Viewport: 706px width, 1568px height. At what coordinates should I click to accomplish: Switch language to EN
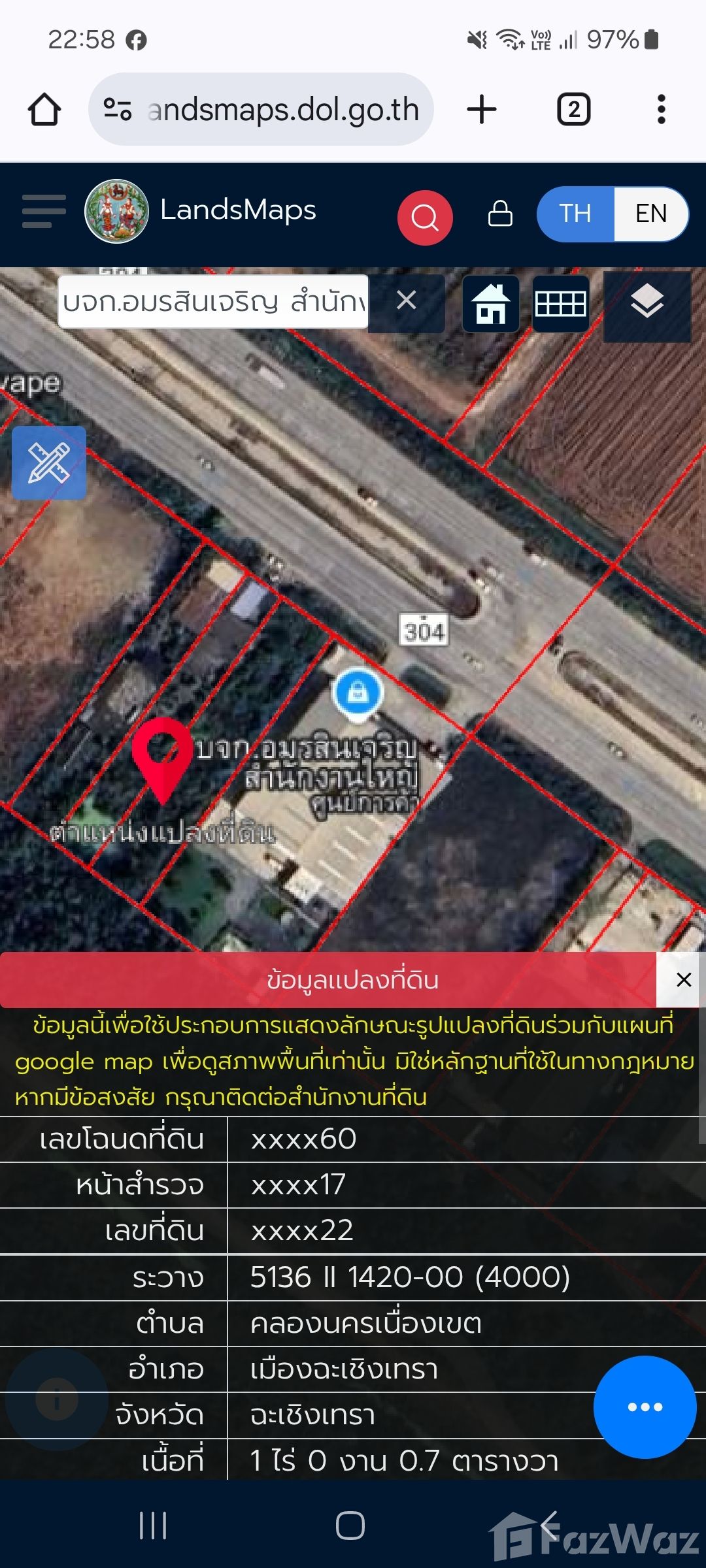click(650, 214)
